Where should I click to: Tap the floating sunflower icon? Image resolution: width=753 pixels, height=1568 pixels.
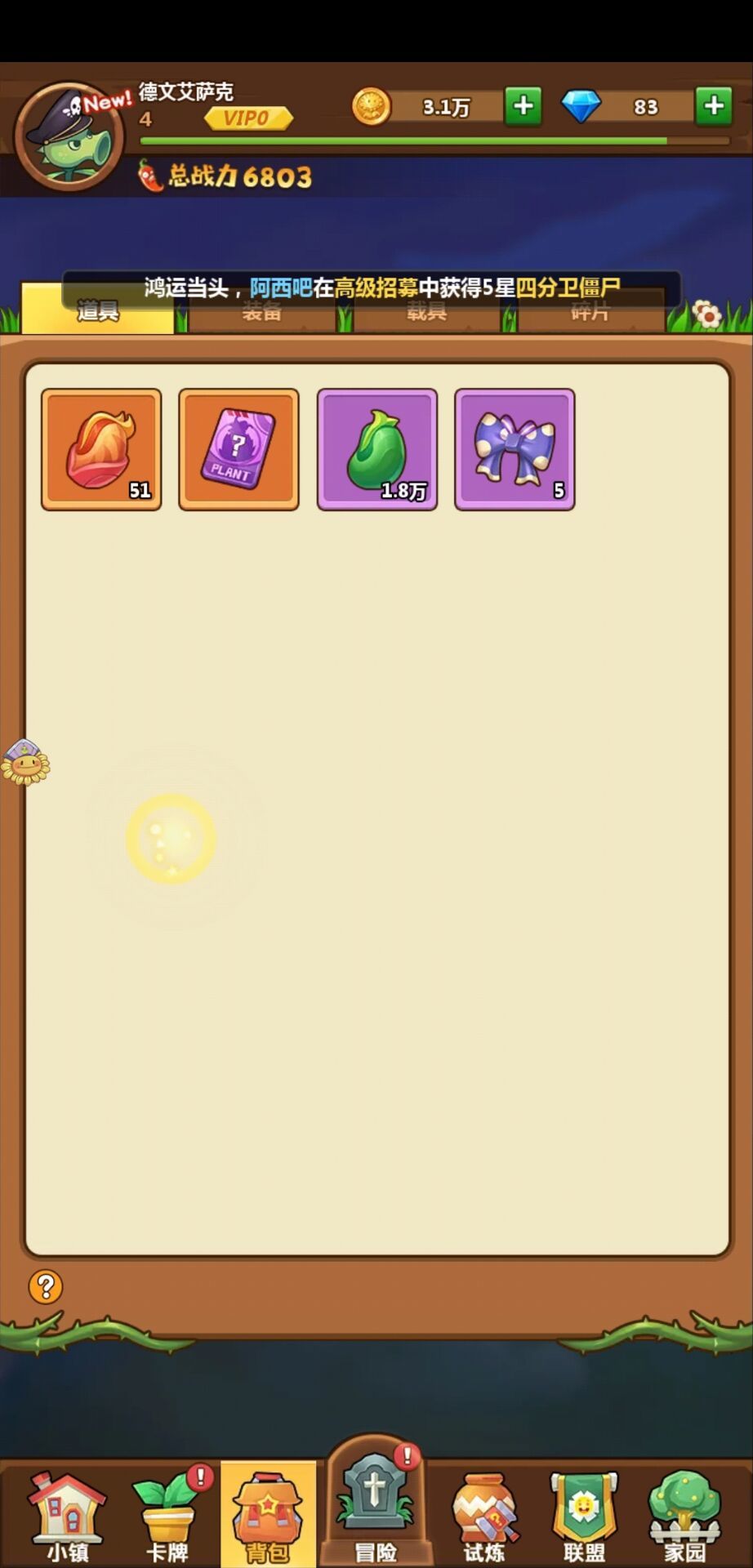coord(25,763)
